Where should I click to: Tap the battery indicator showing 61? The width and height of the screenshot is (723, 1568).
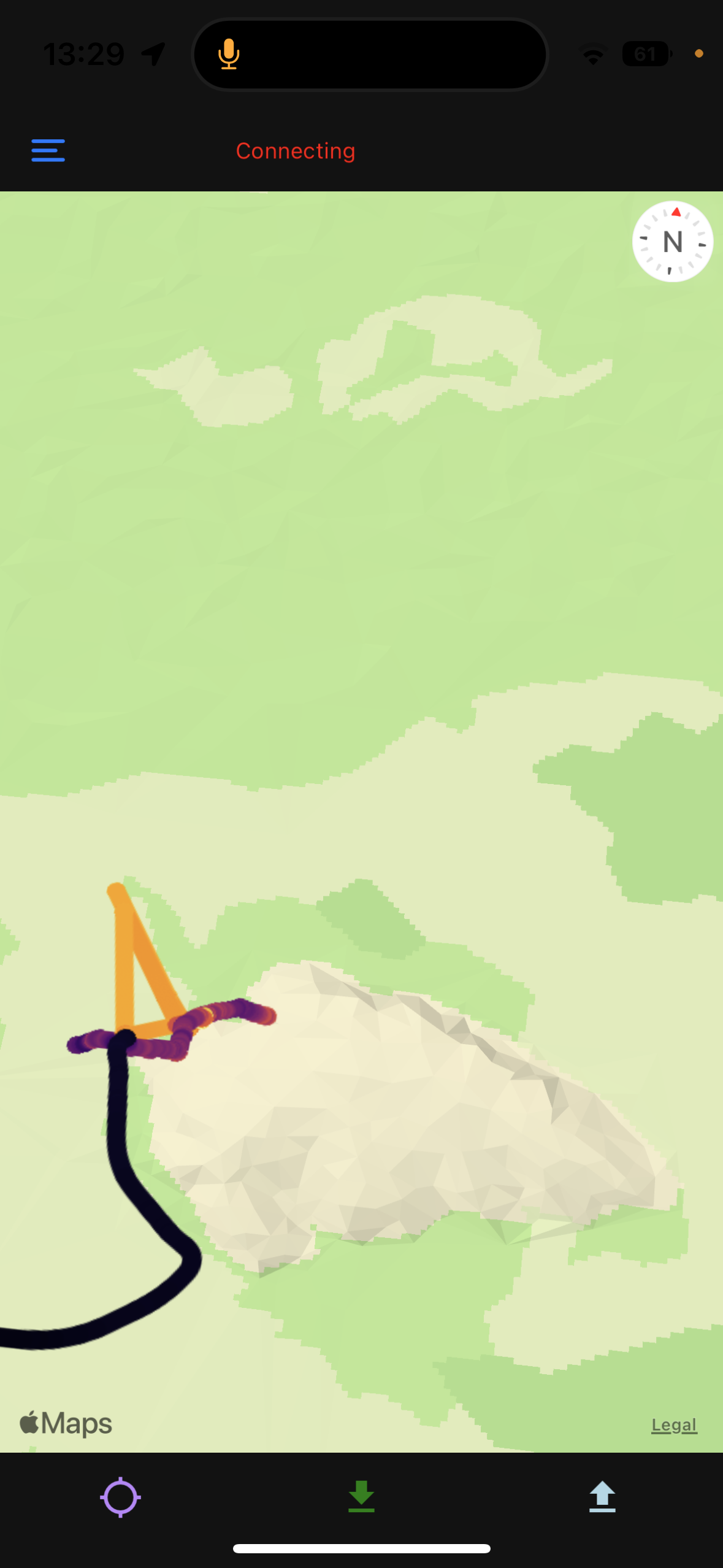pos(645,54)
